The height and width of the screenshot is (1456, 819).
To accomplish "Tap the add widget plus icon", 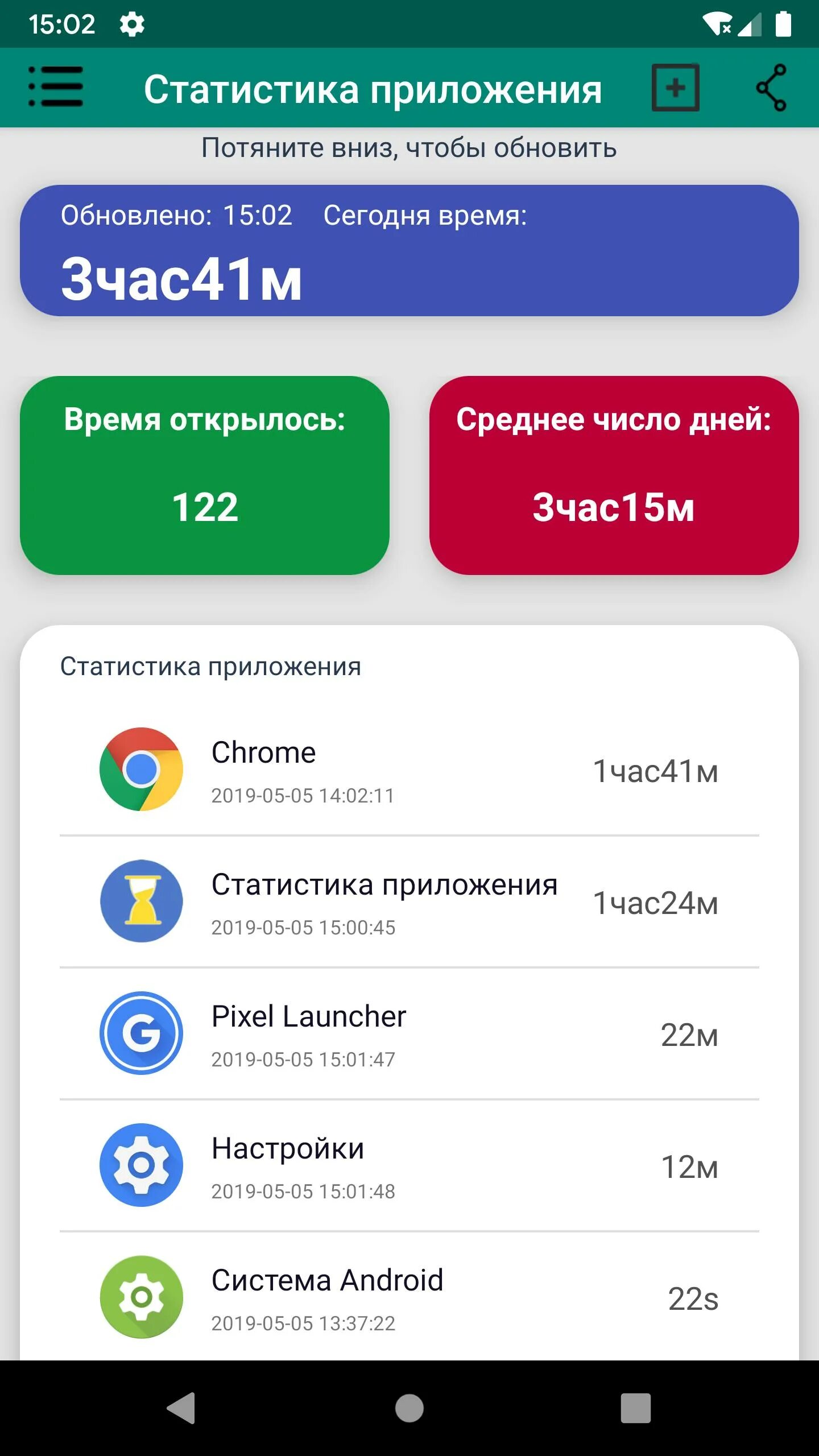I will click(x=675, y=88).
